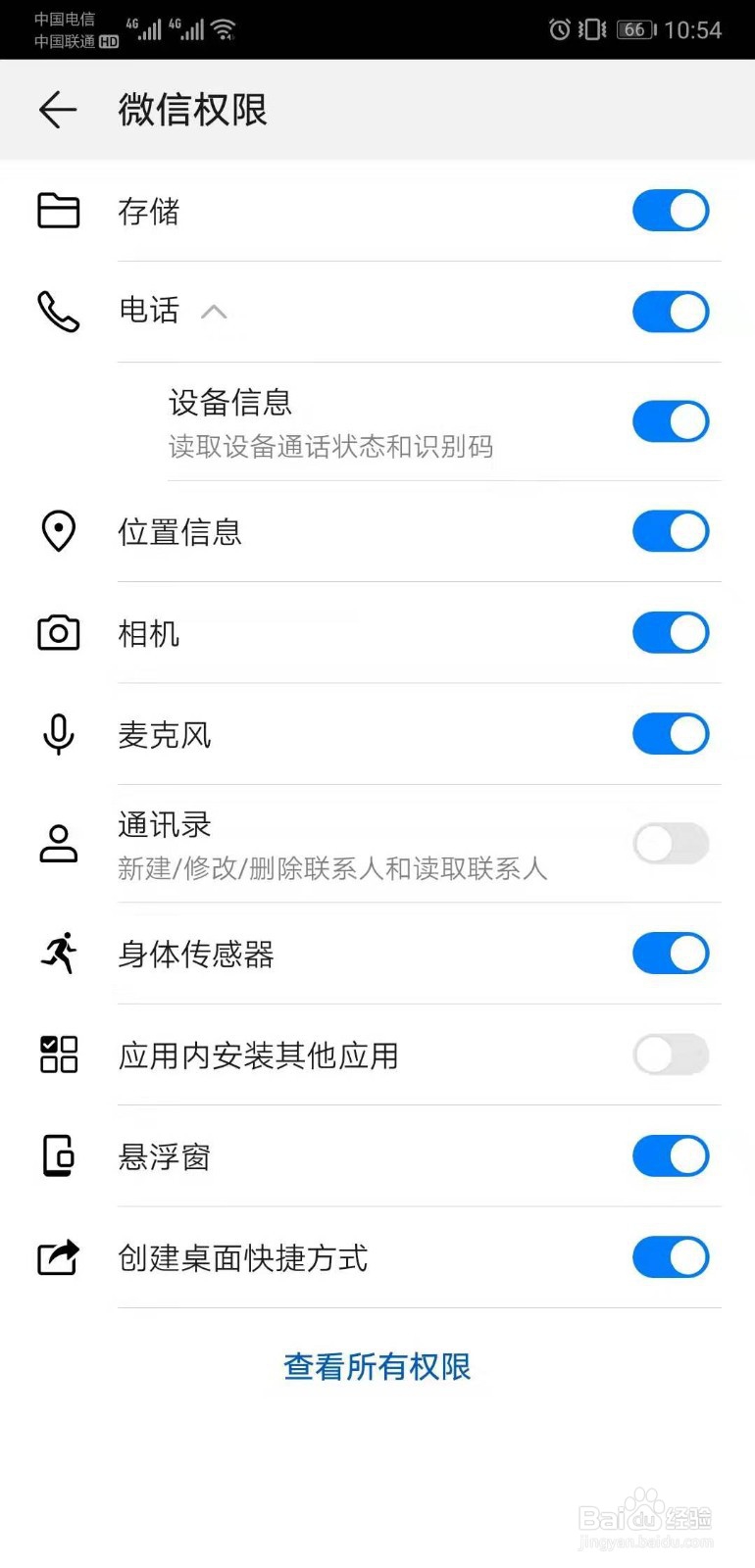Viewport: 755px width, 1568px height.
Task: Tap the 设备信息 description text
Action: point(331,447)
